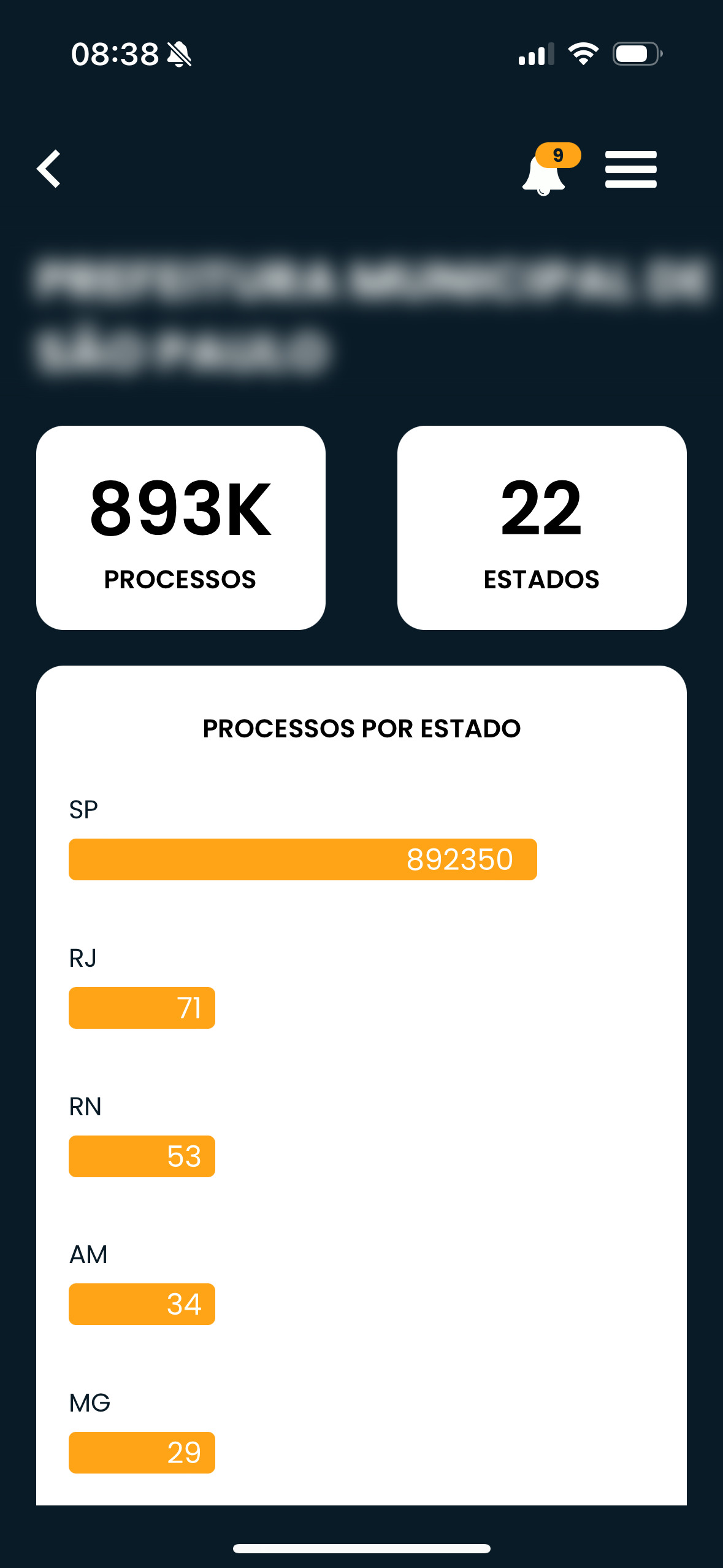The image size is (723, 1568).
Task: Tap the back chevron arrow
Action: tap(48, 169)
